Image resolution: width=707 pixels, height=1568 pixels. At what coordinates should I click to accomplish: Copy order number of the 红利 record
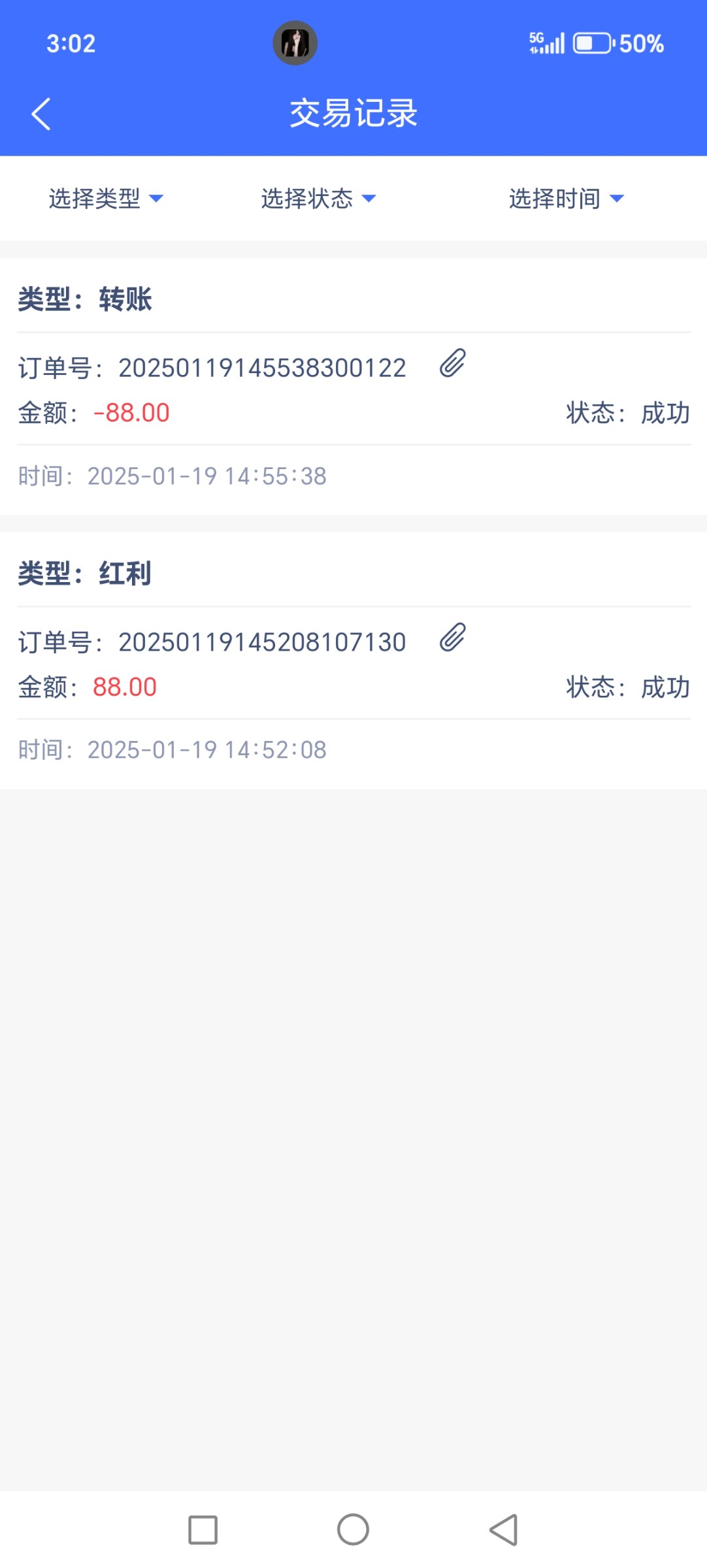coord(452,638)
